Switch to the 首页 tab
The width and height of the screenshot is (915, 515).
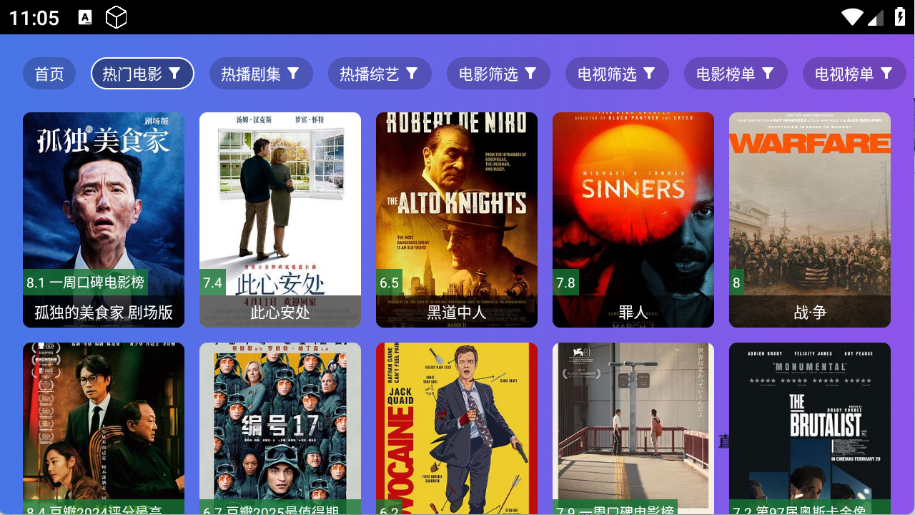pos(49,74)
